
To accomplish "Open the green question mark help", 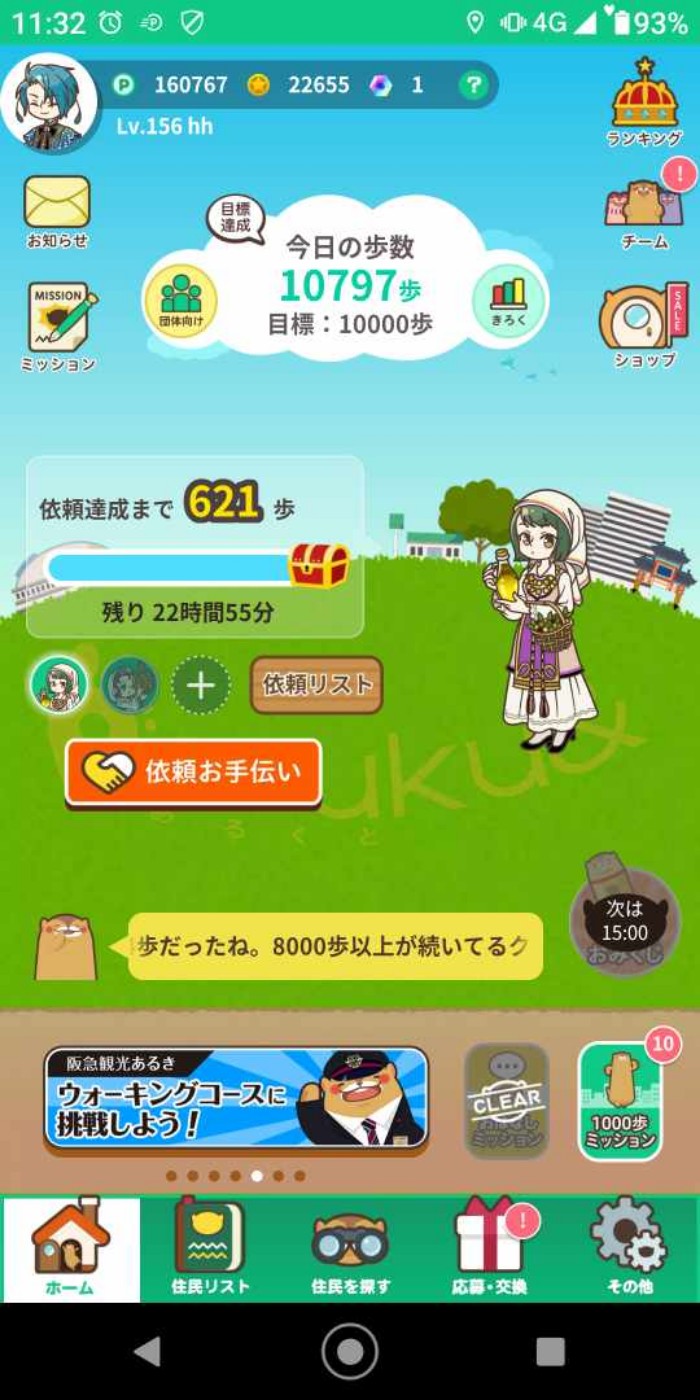I will click(x=472, y=86).
